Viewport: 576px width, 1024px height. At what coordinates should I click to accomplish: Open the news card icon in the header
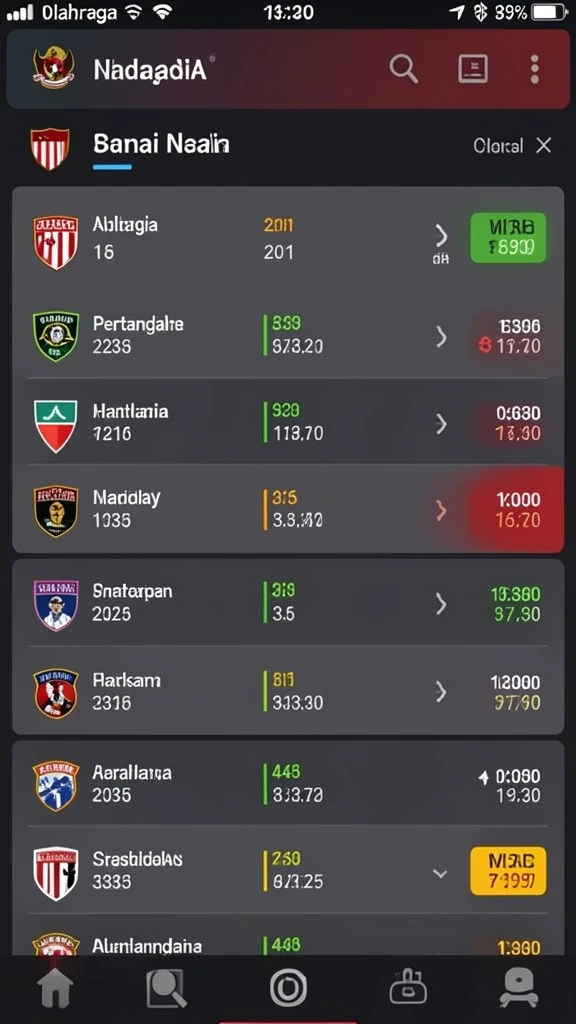[473, 69]
